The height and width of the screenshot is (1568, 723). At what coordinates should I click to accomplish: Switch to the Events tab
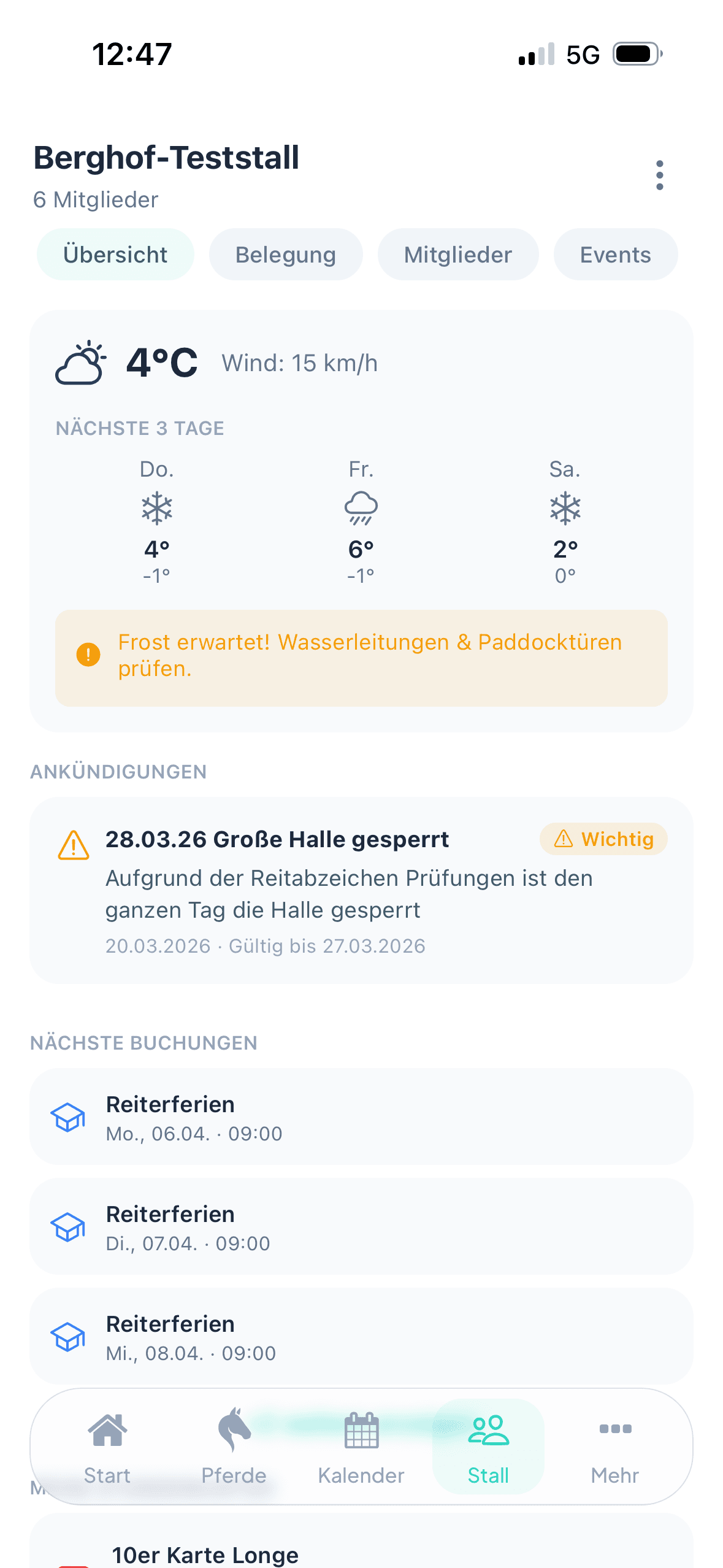pyautogui.click(x=615, y=254)
